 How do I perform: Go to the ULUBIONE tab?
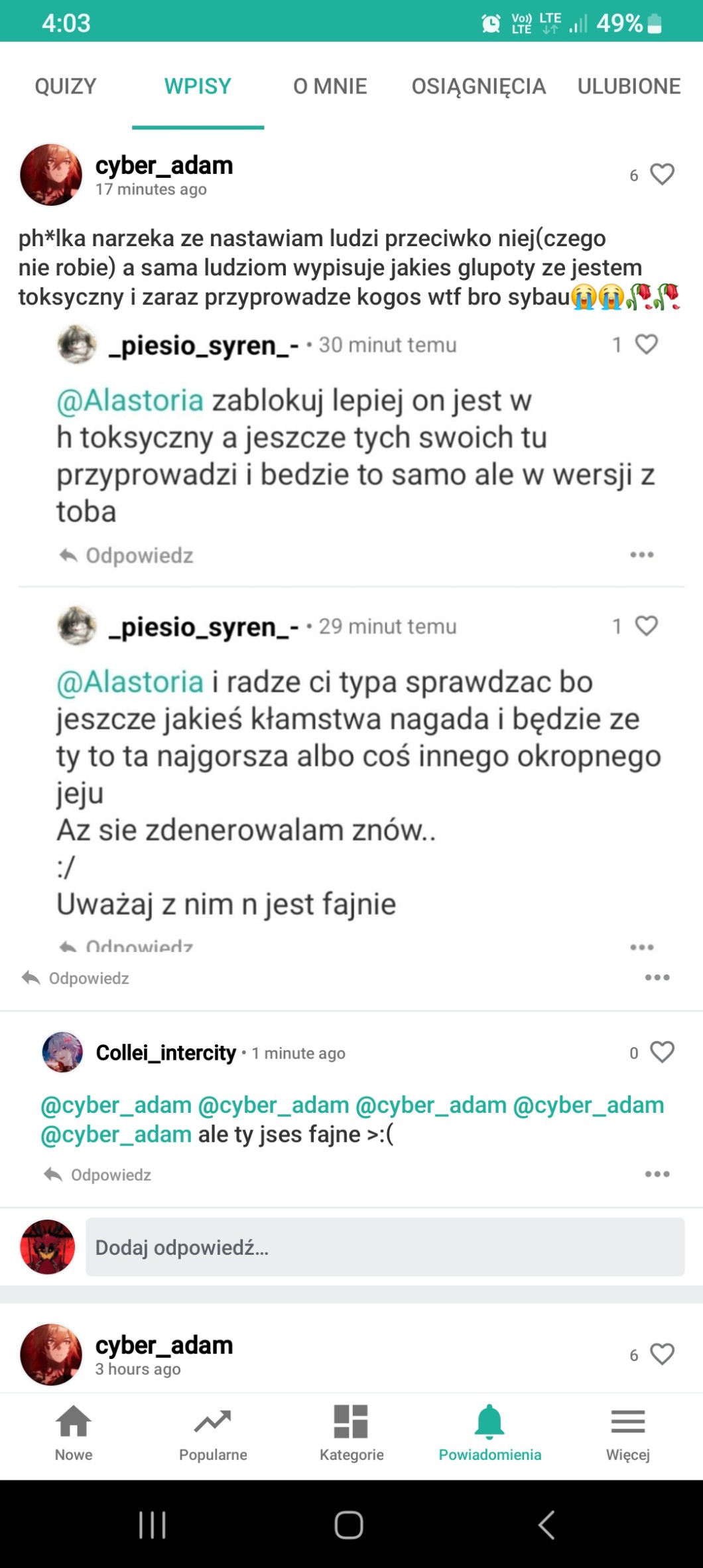[x=629, y=86]
